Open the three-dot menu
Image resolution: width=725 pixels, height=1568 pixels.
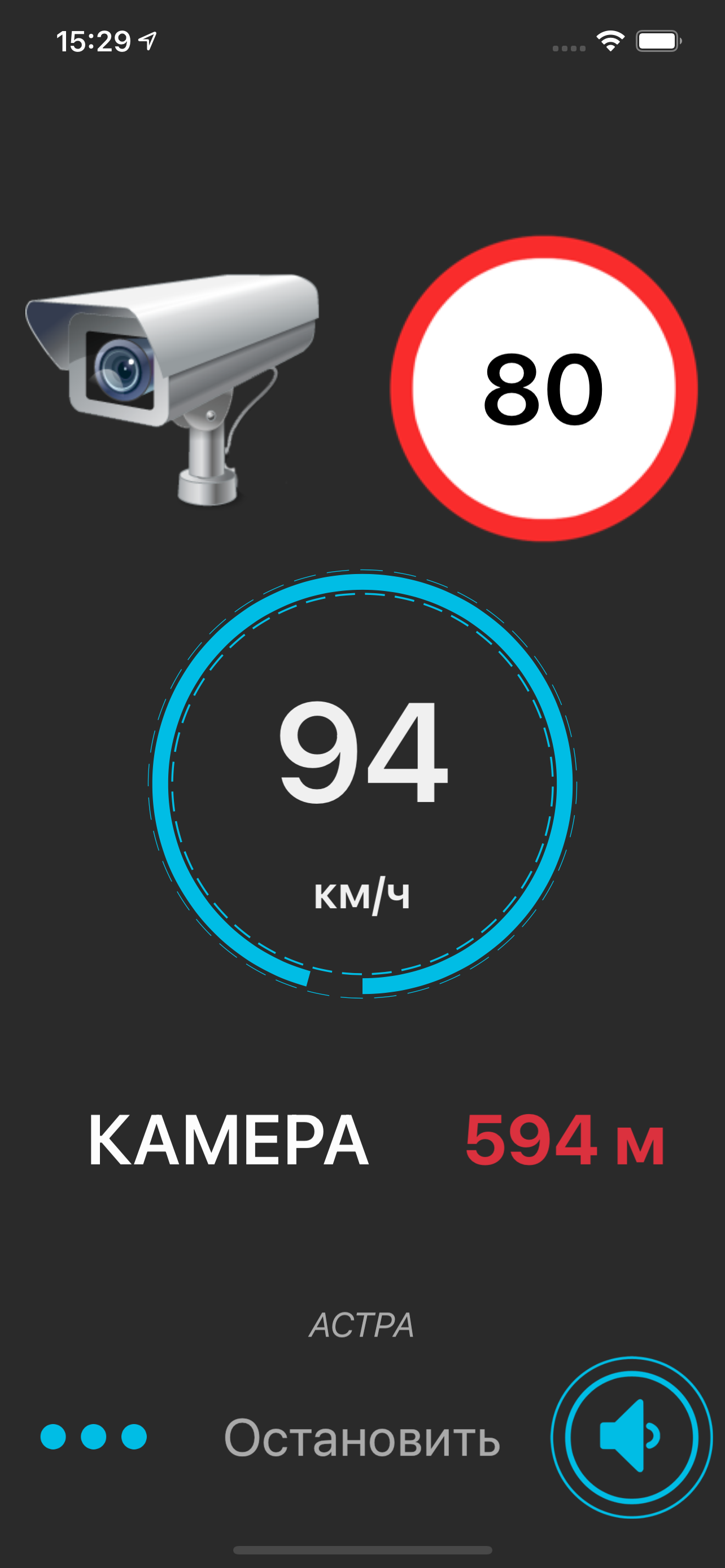click(x=93, y=1436)
